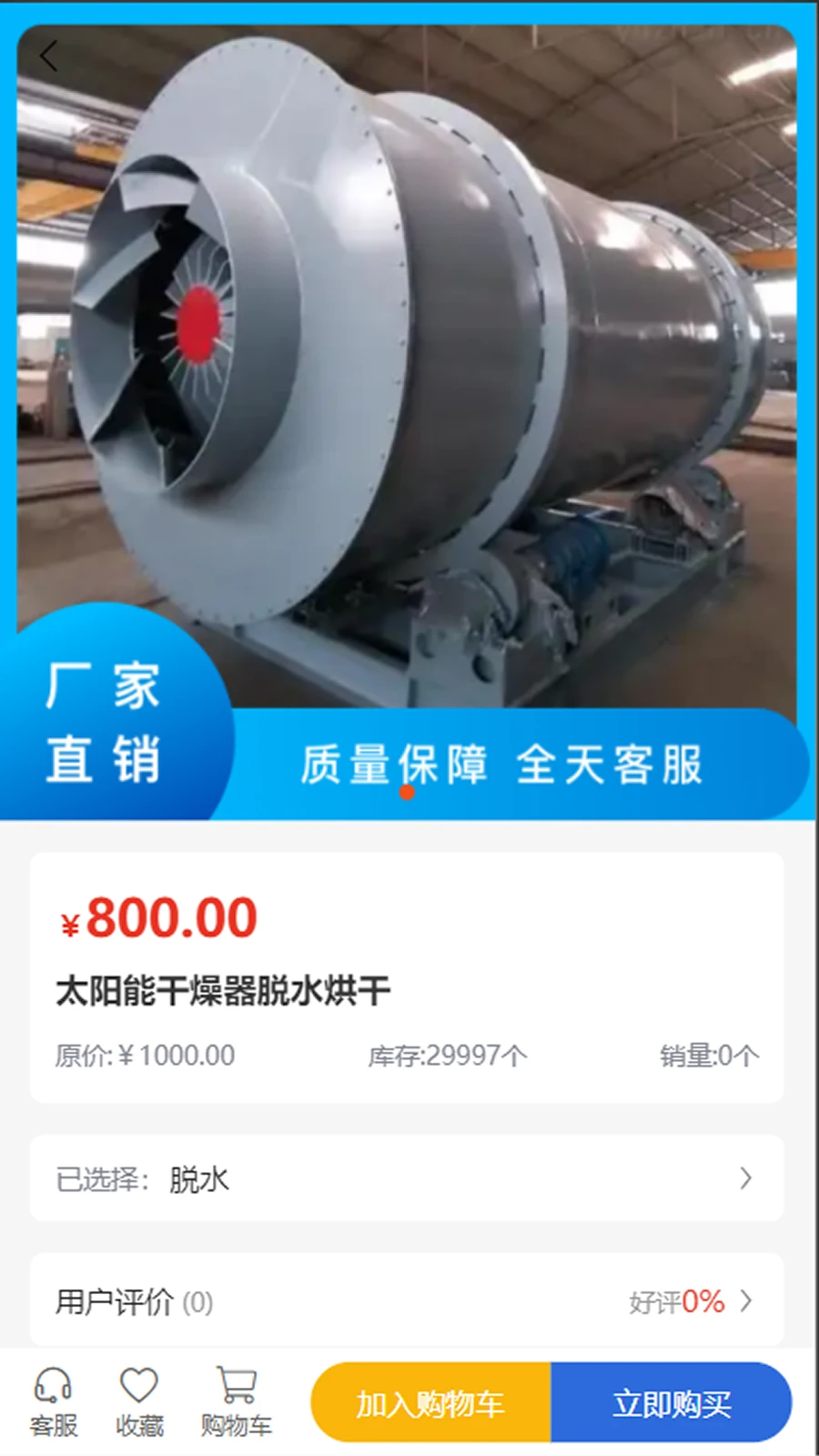
Task: Tap 立即购买 to buy now
Action: [x=672, y=1402]
